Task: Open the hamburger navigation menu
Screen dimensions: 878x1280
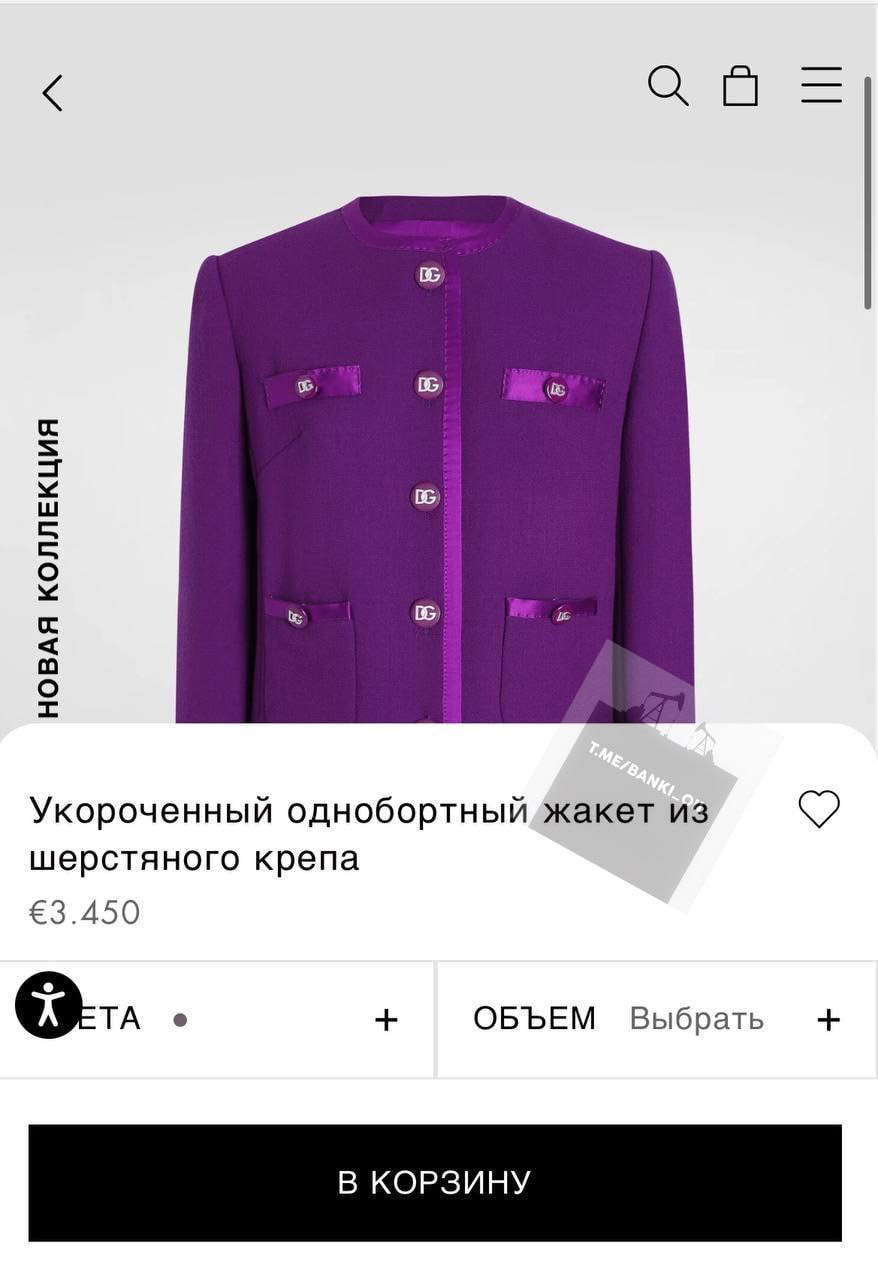Action: [x=820, y=87]
